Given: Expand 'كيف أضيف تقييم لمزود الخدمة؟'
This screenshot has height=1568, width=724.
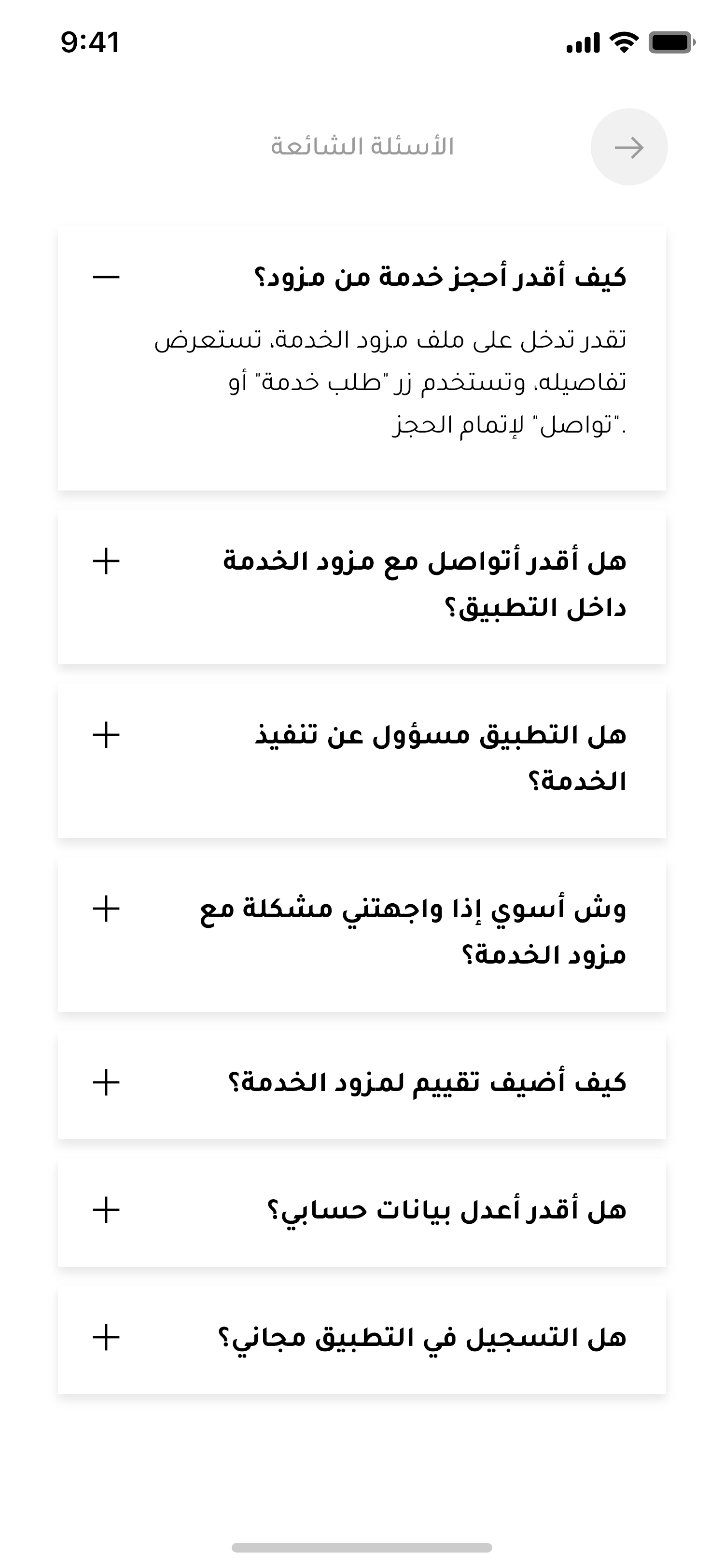Looking at the screenshot, I should 107,1083.
